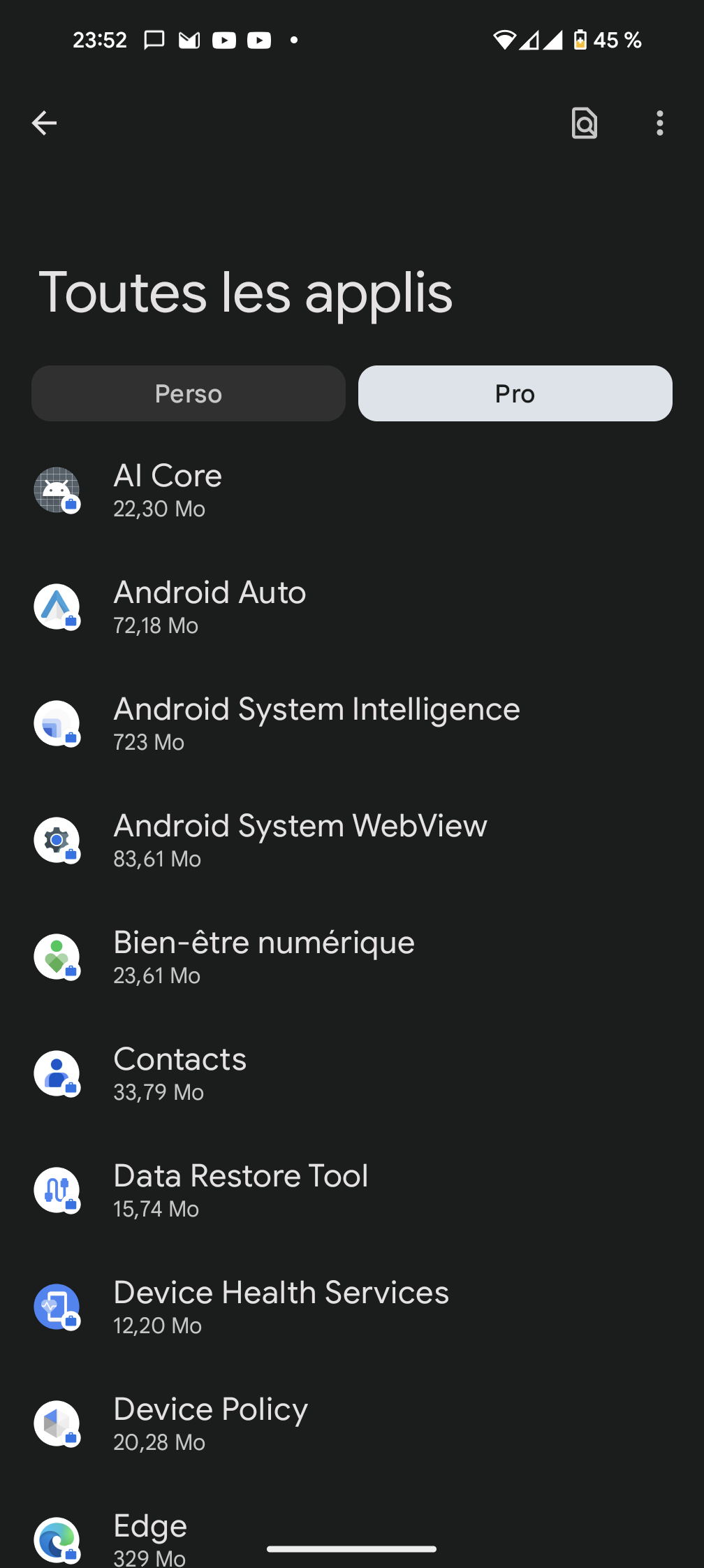Open Contacts app details
This screenshot has height=1568, width=704.
tap(180, 1073)
